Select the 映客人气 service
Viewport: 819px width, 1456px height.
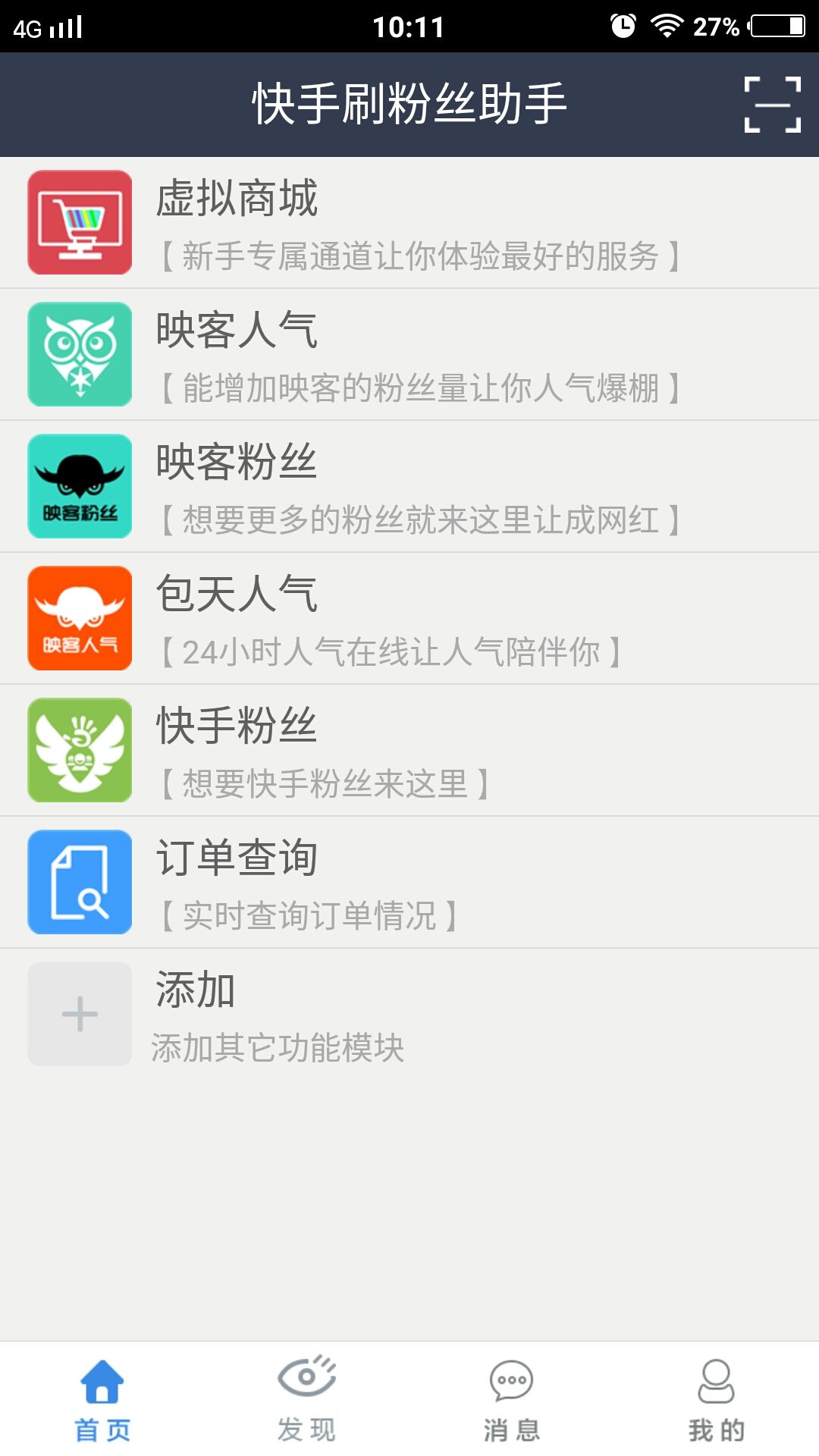point(409,355)
